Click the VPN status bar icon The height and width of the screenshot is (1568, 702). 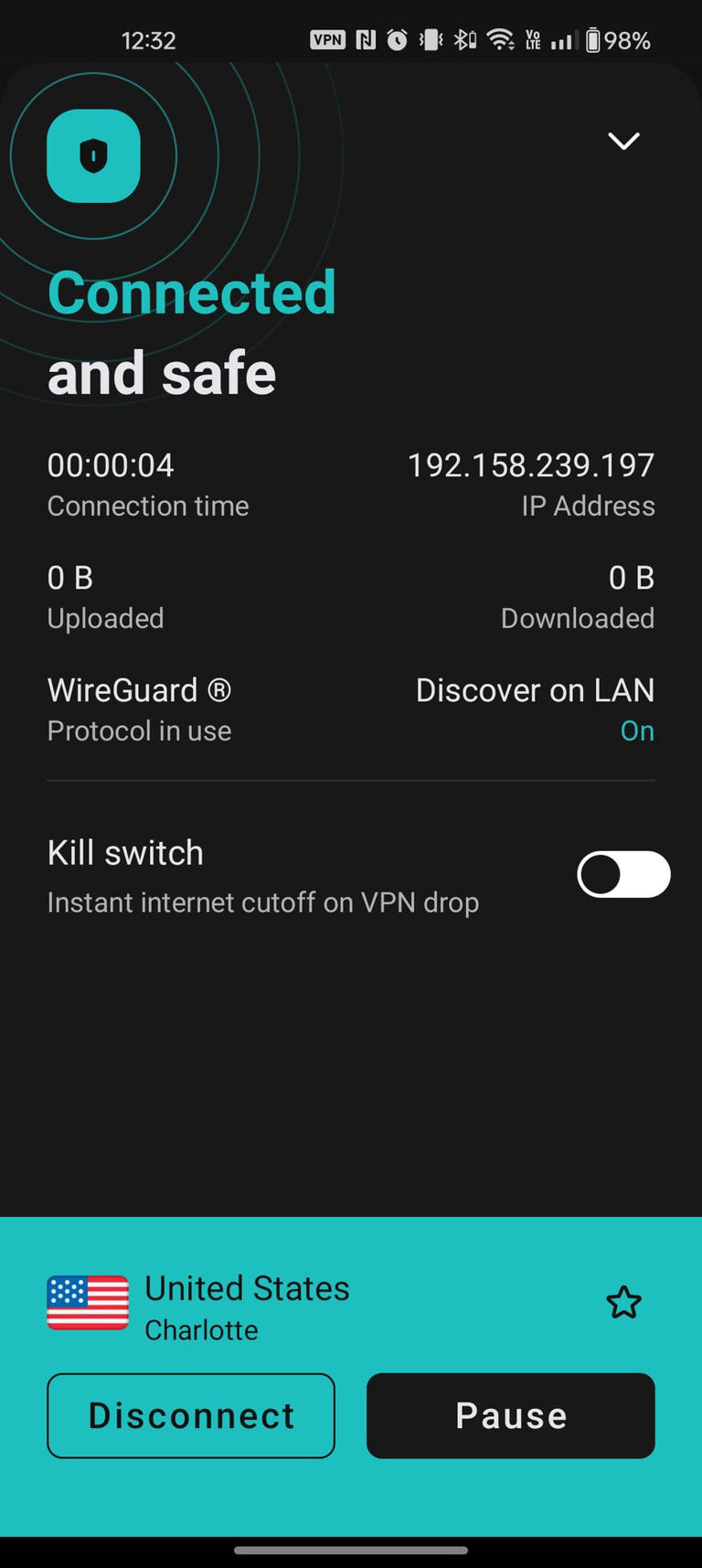click(327, 39)
